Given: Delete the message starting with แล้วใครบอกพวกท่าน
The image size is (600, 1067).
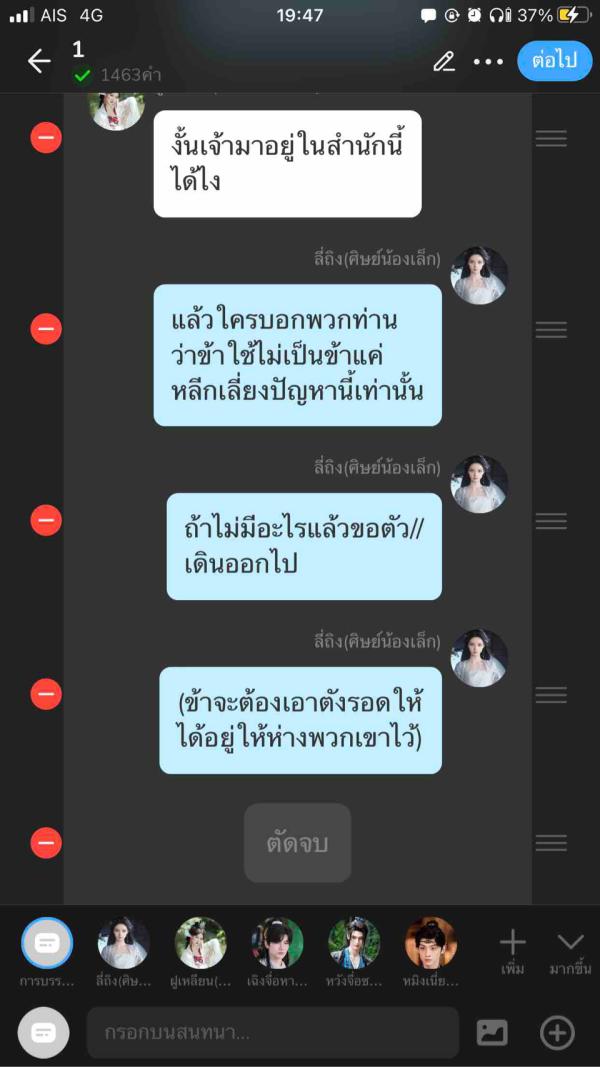Looking at the screenshot, I should point(46,329).
